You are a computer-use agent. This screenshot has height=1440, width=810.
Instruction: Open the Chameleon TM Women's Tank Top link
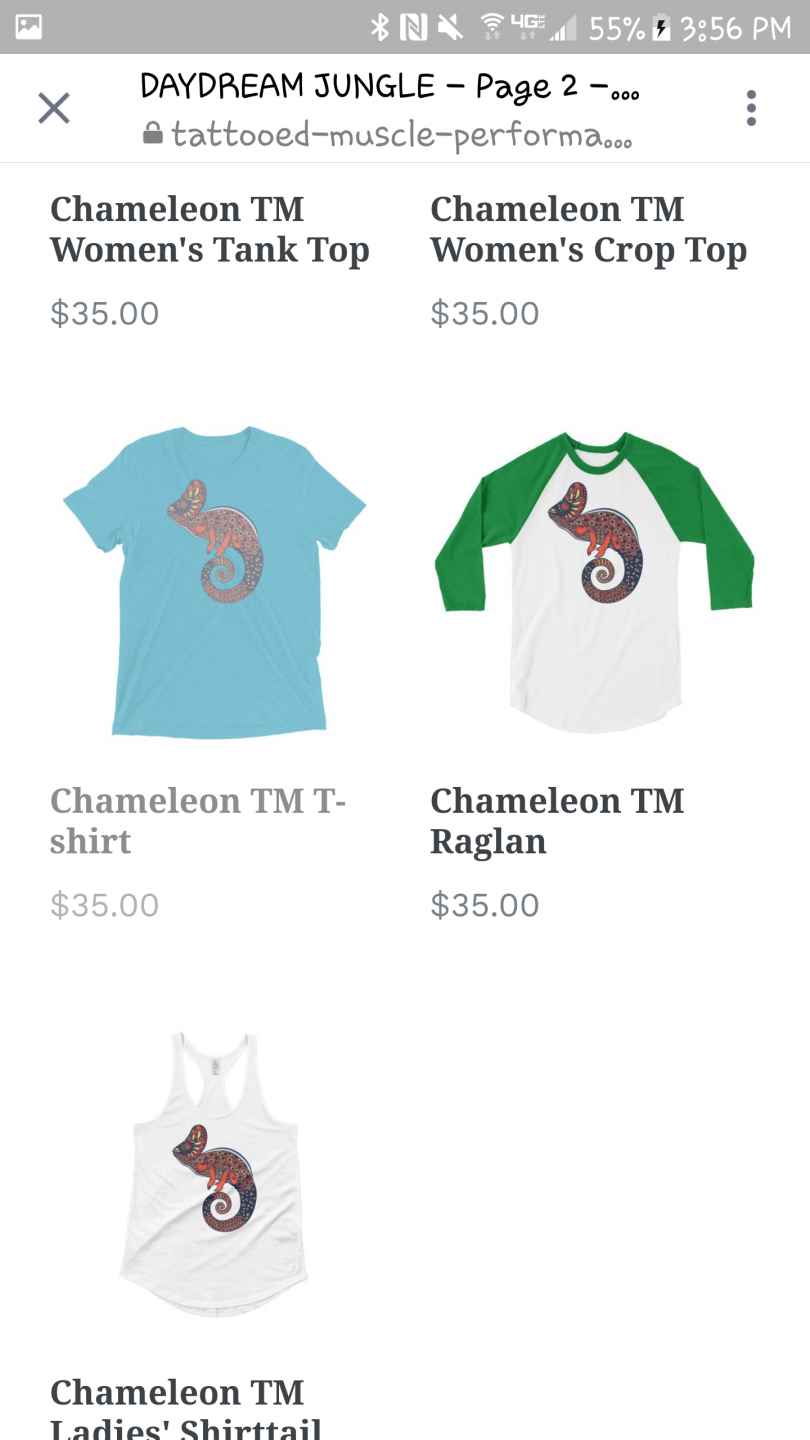point(210,229)
